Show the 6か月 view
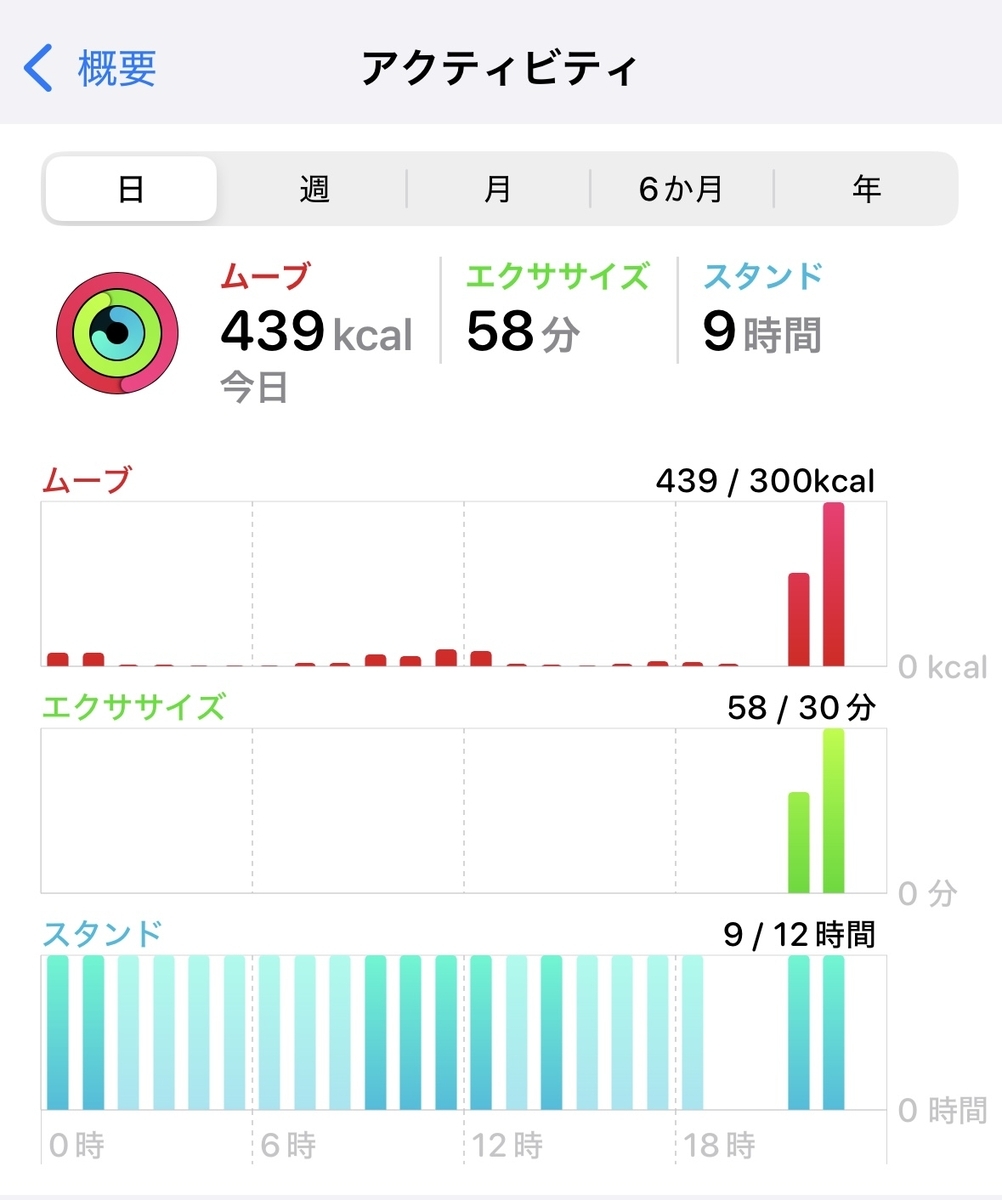Screen dimensions: 1002x1200 click(x=681, y=188)
